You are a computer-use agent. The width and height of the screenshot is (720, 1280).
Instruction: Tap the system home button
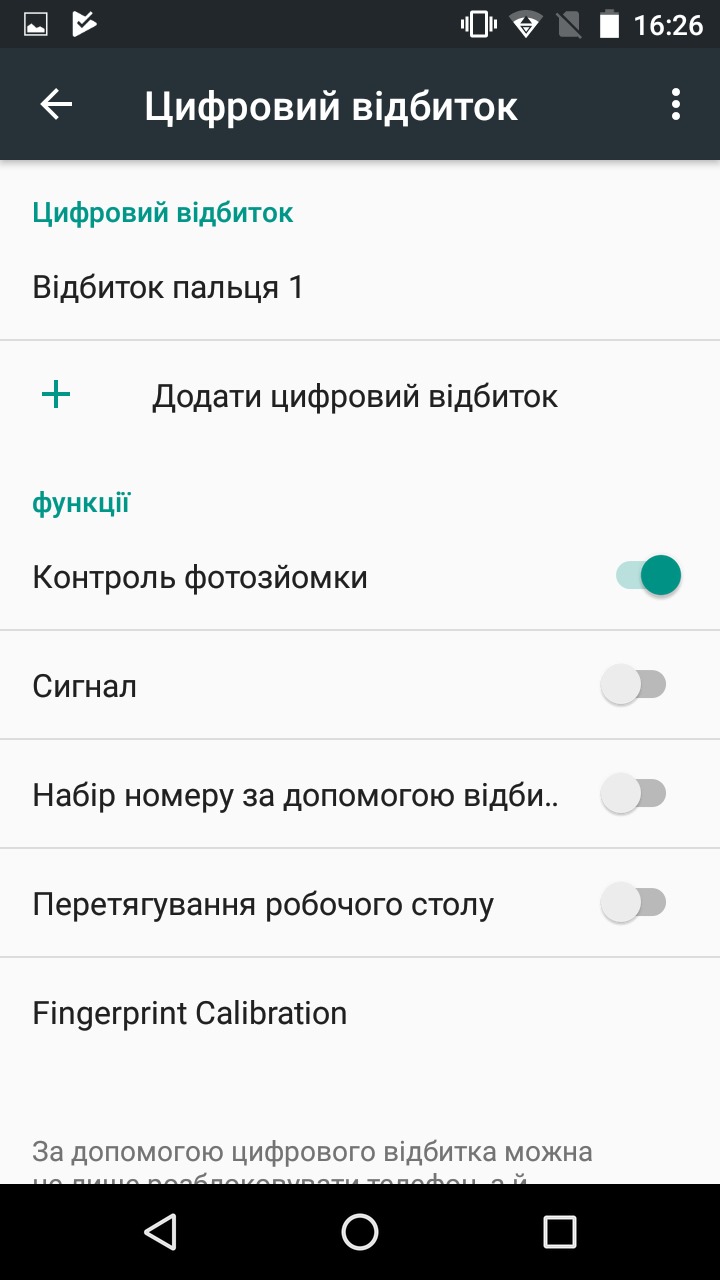[360, 1232]
